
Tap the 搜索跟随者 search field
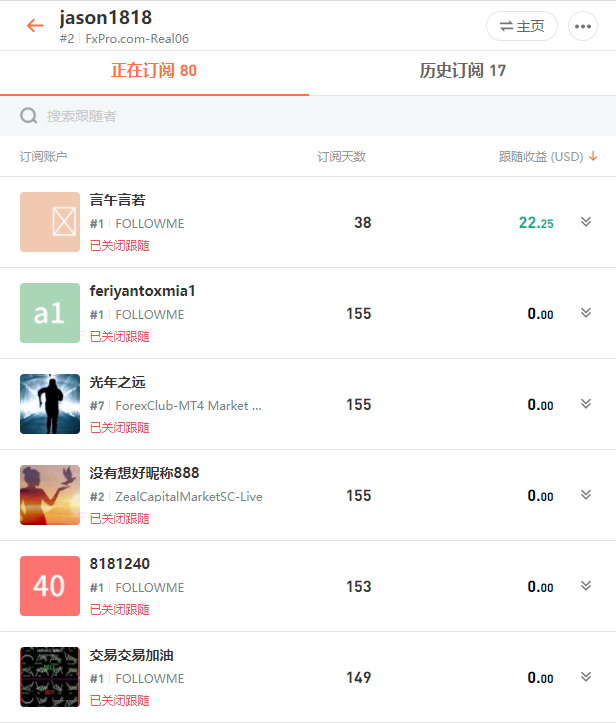300,116
